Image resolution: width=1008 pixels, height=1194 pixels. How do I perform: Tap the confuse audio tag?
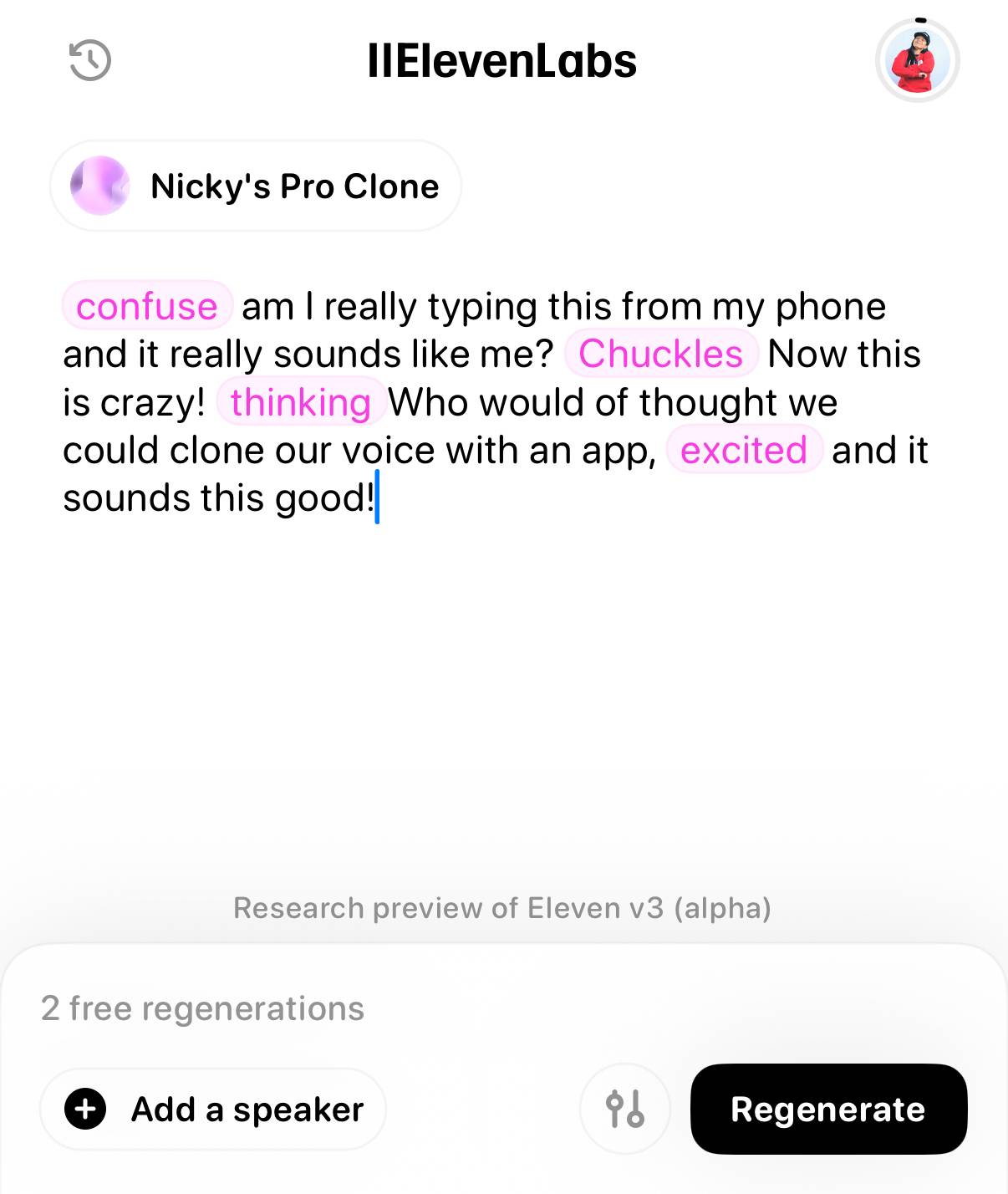click(x=147, y=306)
